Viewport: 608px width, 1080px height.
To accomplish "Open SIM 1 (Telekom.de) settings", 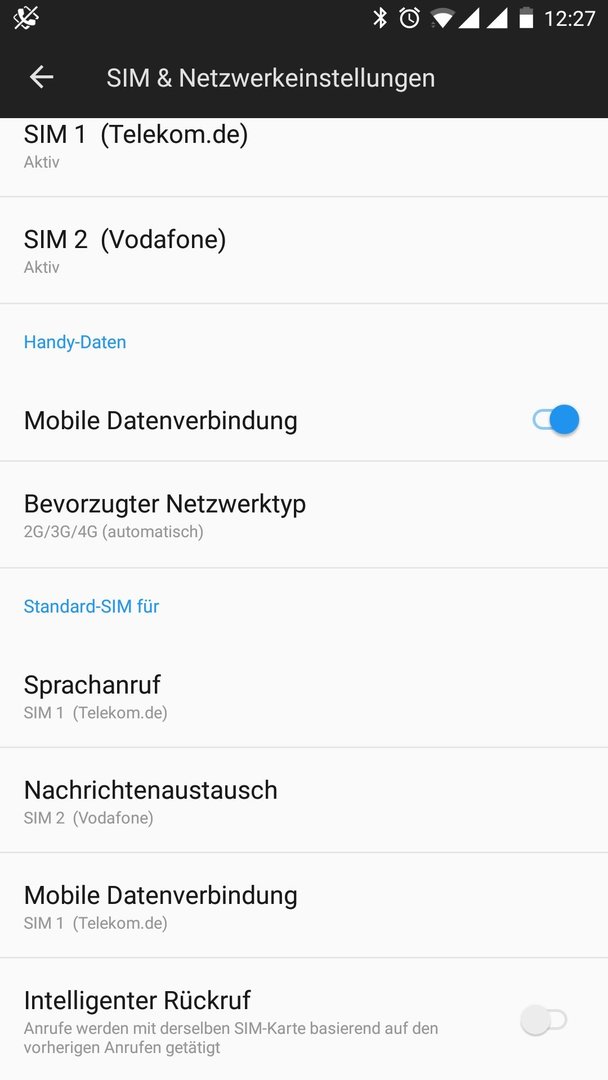I will (x=304, y=157).
